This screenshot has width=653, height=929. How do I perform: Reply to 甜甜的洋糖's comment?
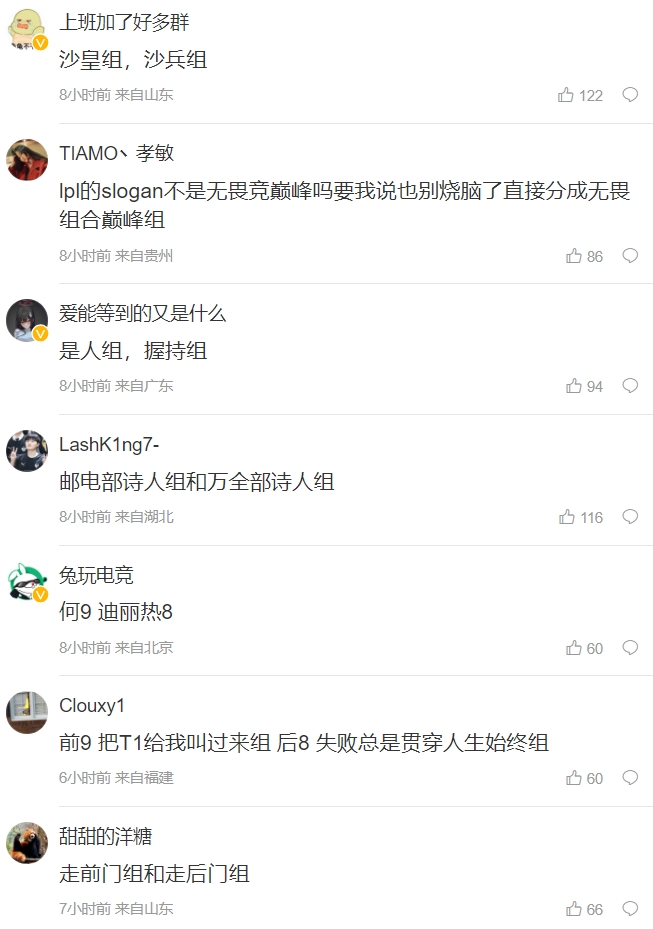coord(630,909)
